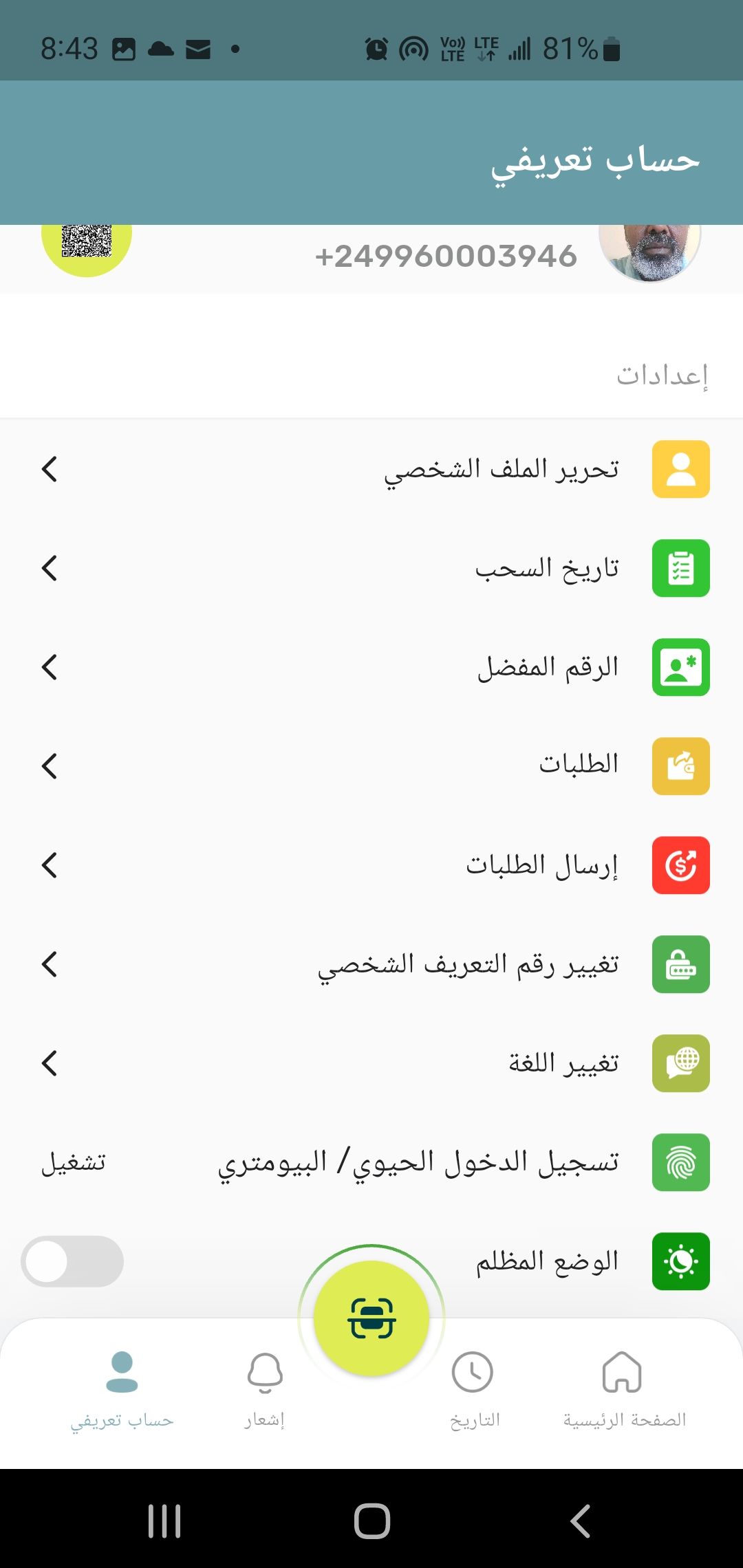This screenshot has width=743, height=1568.
Task: Show my QR code
Action: 87,242
